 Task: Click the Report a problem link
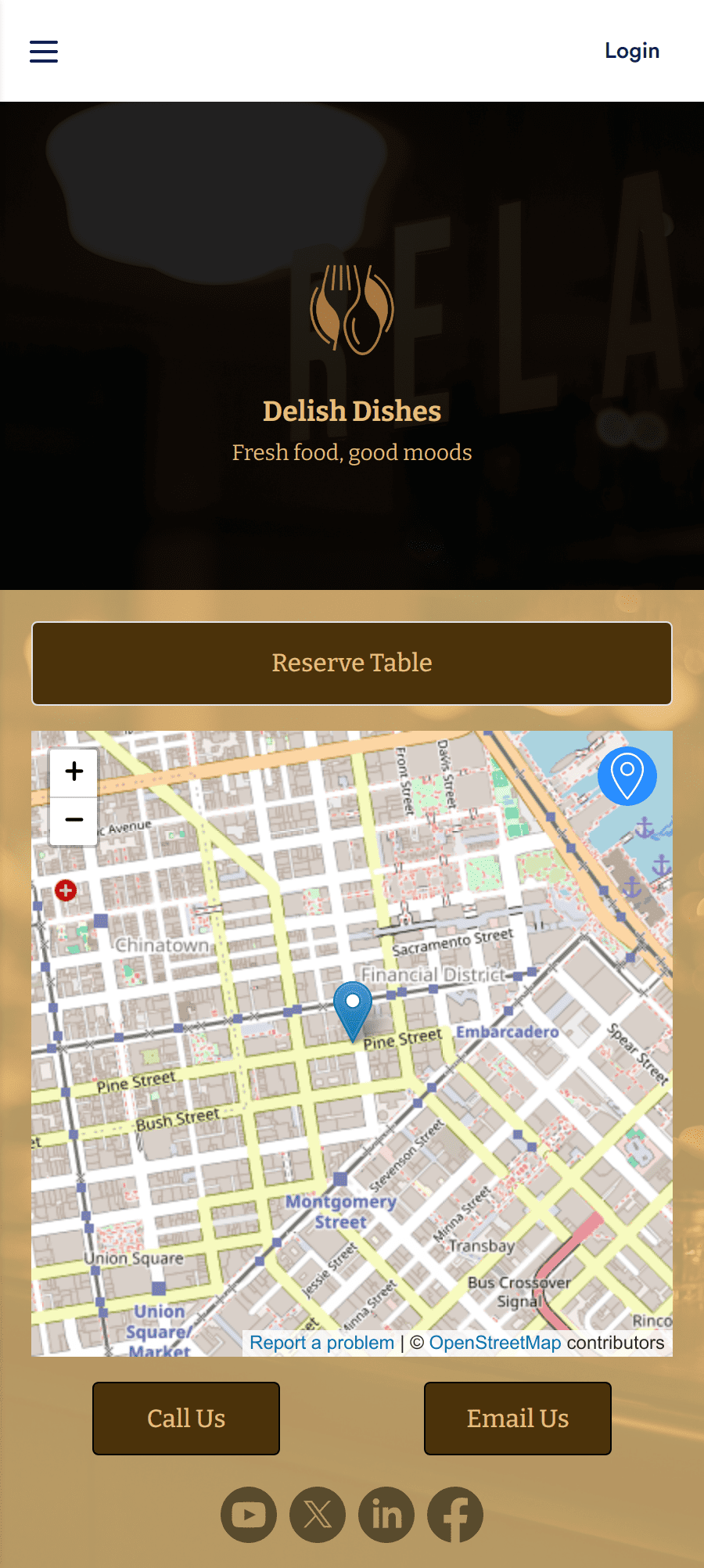[x=321, y=1341]
